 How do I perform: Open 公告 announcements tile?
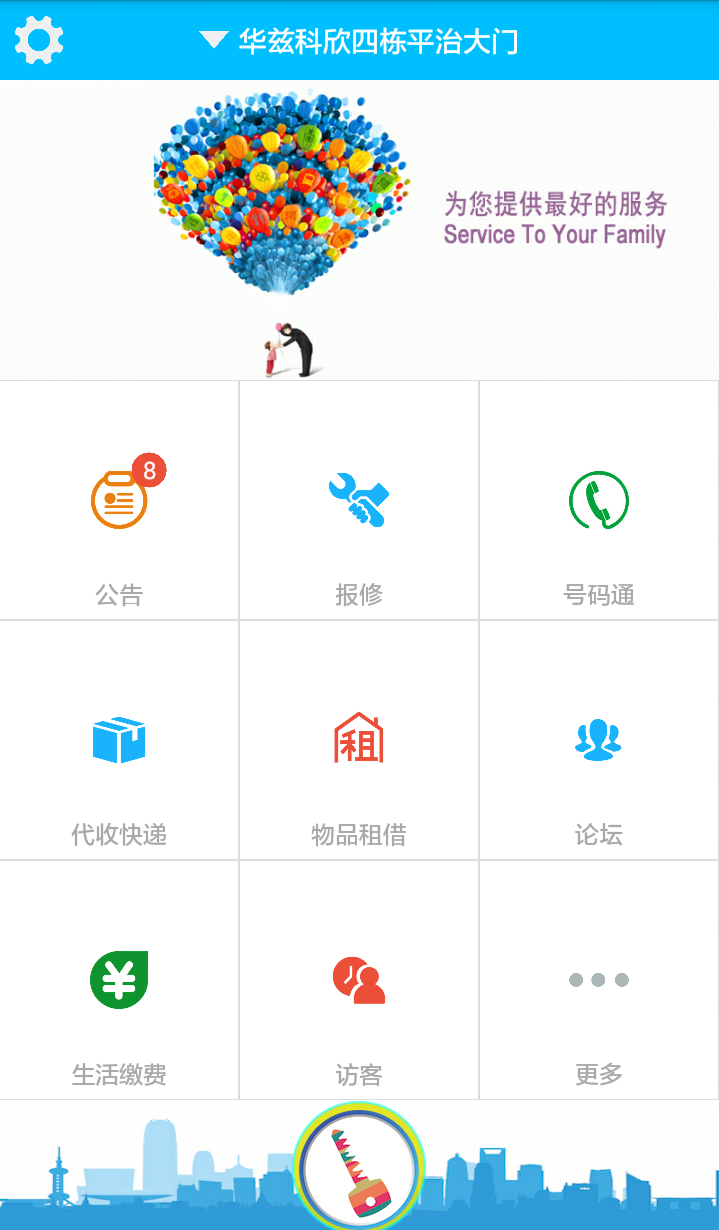119,500
